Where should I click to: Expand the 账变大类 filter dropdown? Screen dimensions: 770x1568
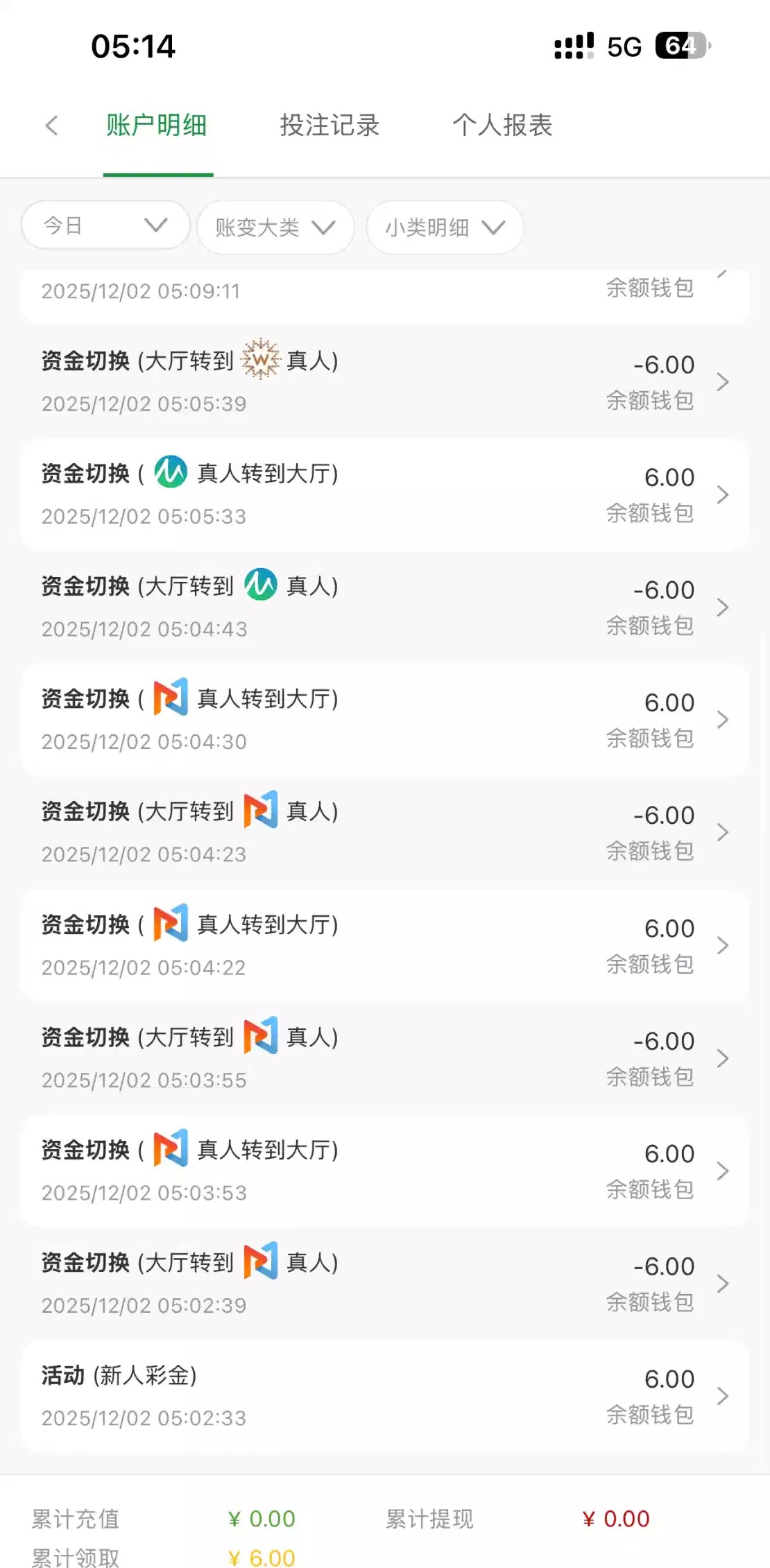pyautogui.click(x=275, y=227)
